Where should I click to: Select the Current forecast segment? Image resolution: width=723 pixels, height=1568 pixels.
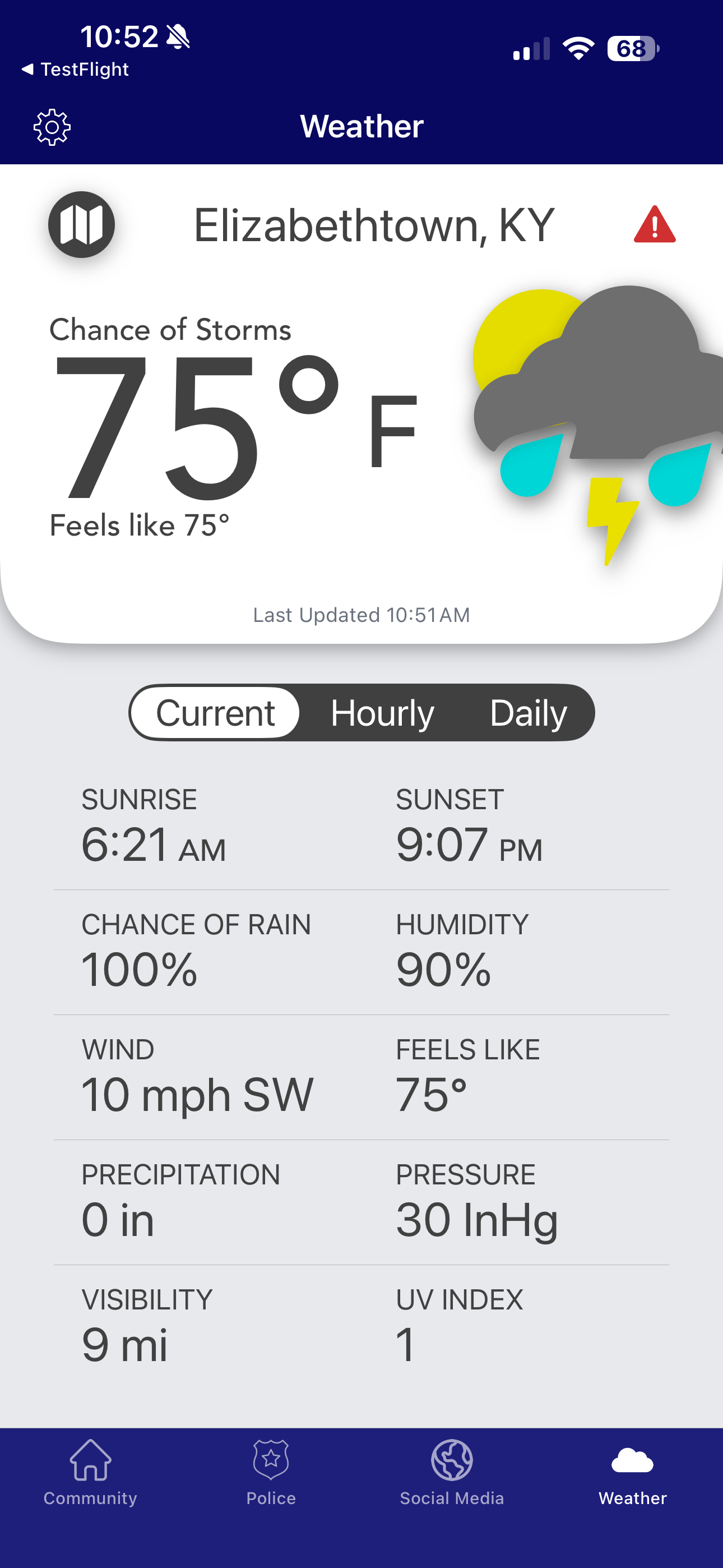(215, 713)
